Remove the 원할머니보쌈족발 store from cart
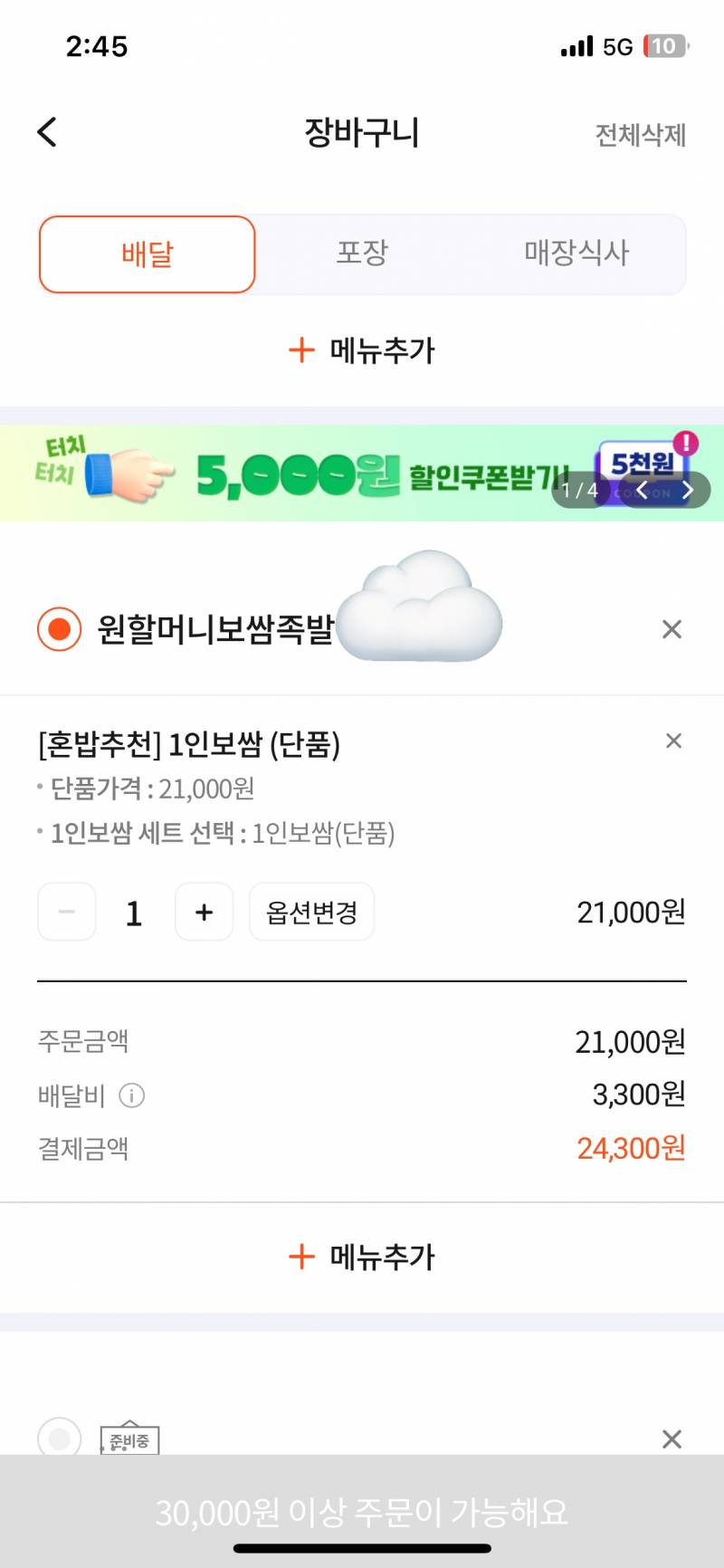 point(672,629)
